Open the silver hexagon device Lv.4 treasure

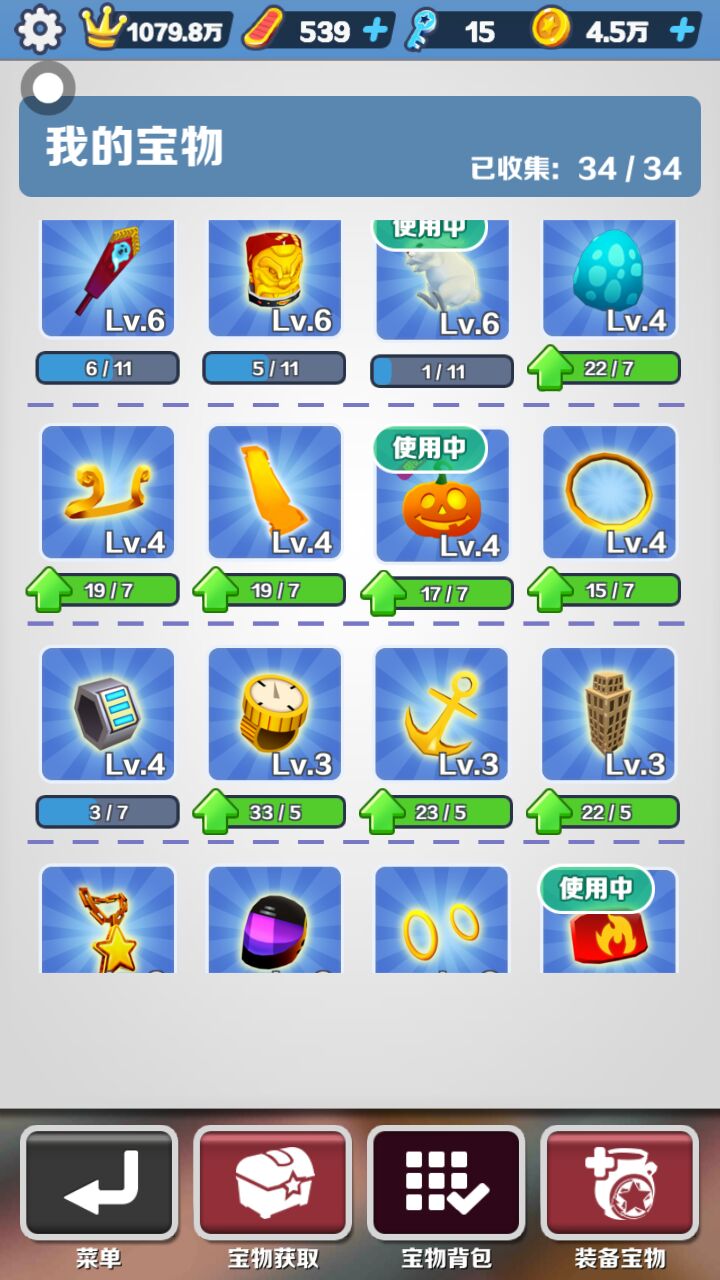(108, 714)
